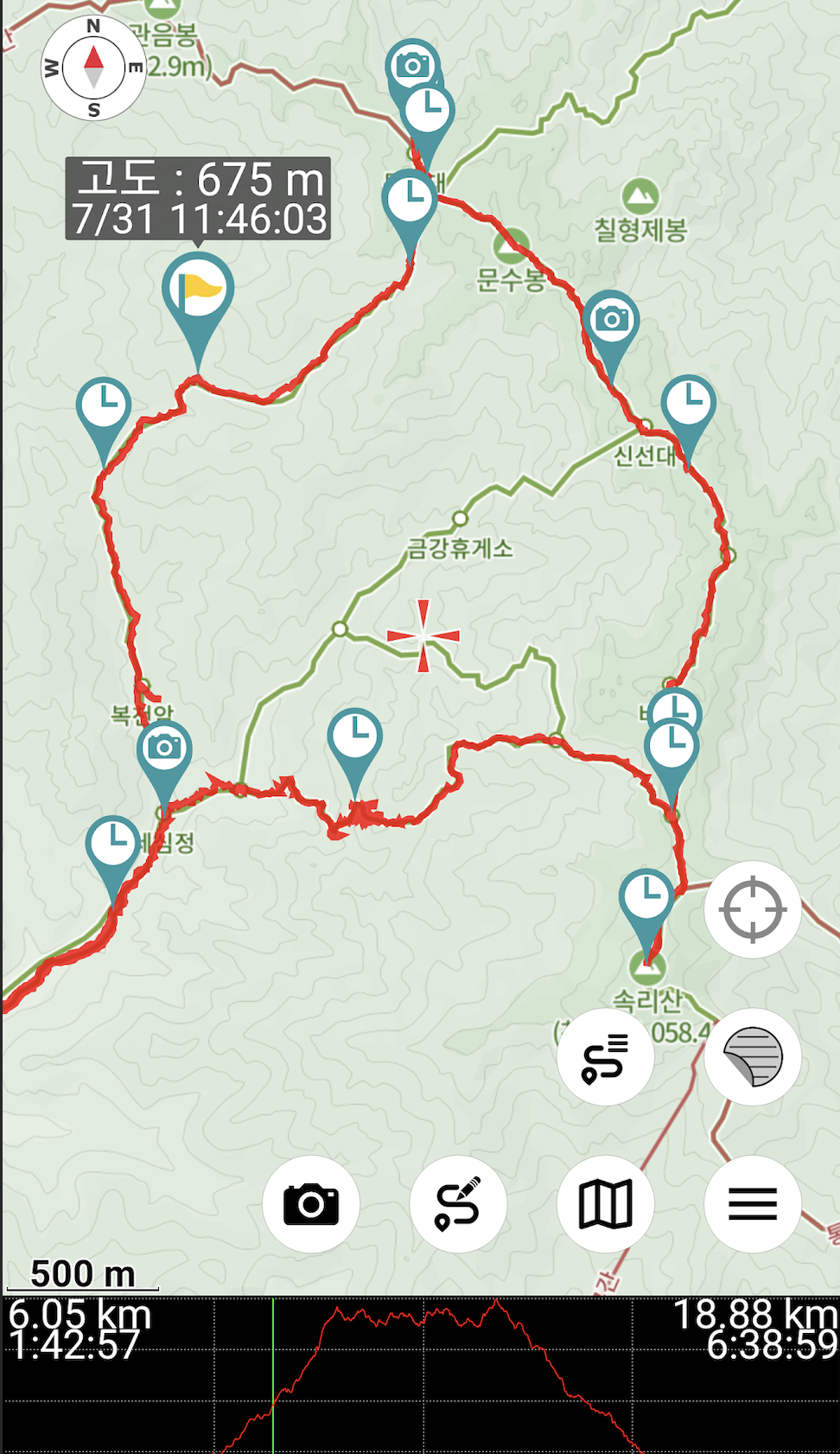The image size is (840, 1454).
Task: Tap the elevation profile graph
Action: [420, 1374]
